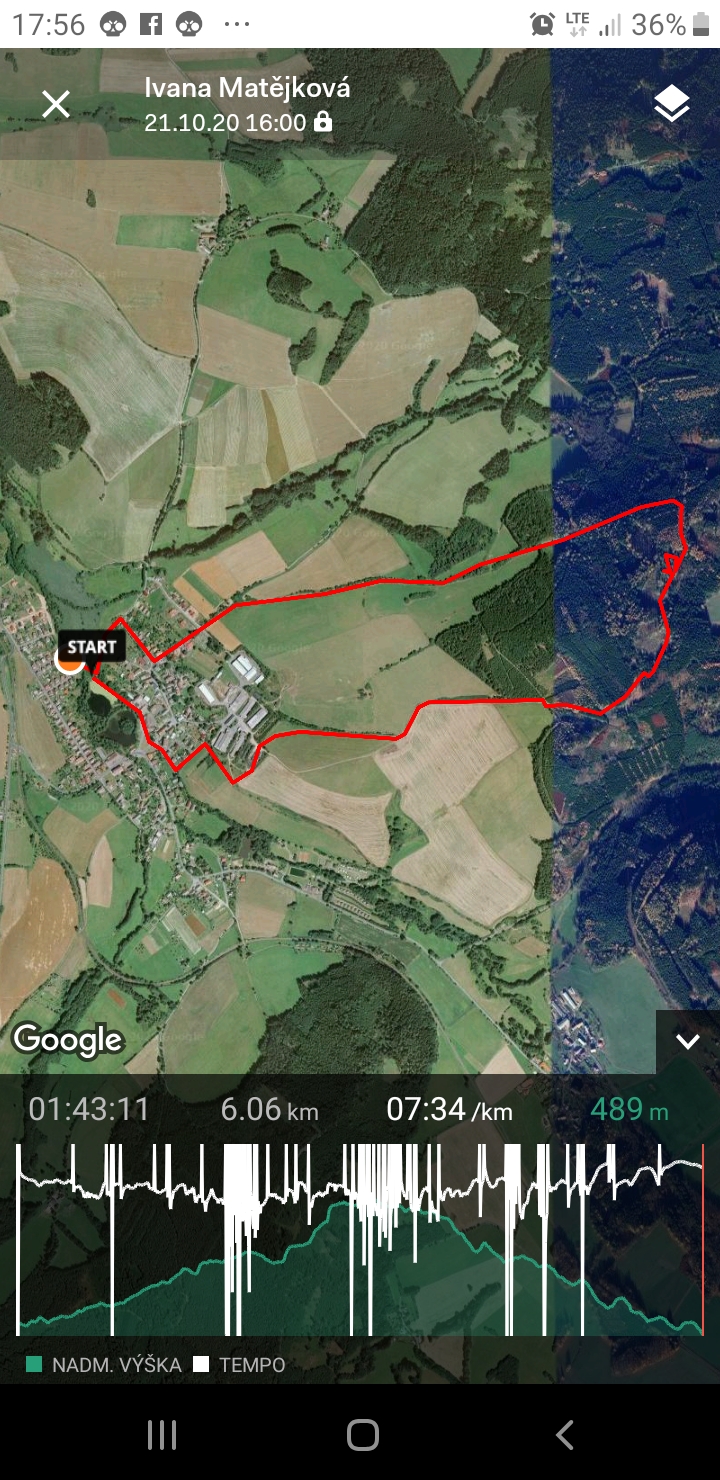Collapse the stats panel with the chevron
This screenshot has width=720, height=1480.
(x=687, y=1042)
